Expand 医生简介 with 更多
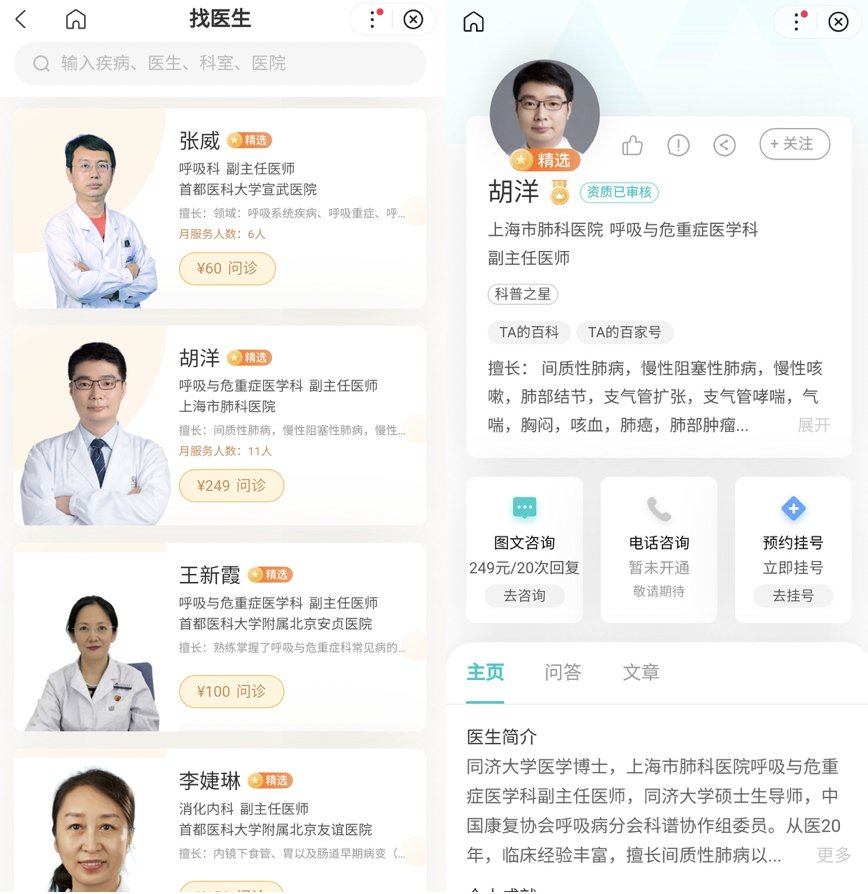This screenshot has width=868, height=894. (833, 855)
